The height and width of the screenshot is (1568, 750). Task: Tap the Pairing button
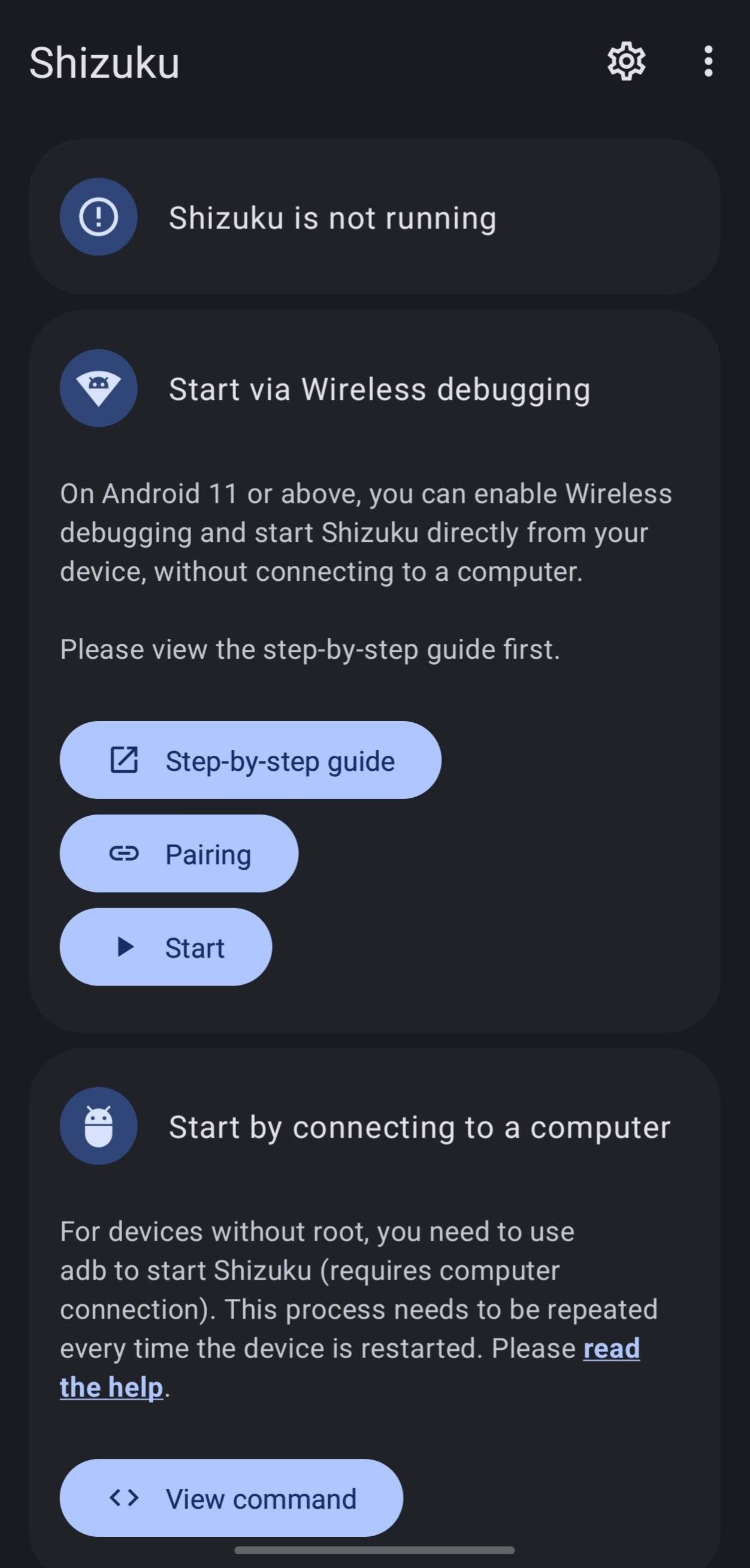click(x=179, y=854)
